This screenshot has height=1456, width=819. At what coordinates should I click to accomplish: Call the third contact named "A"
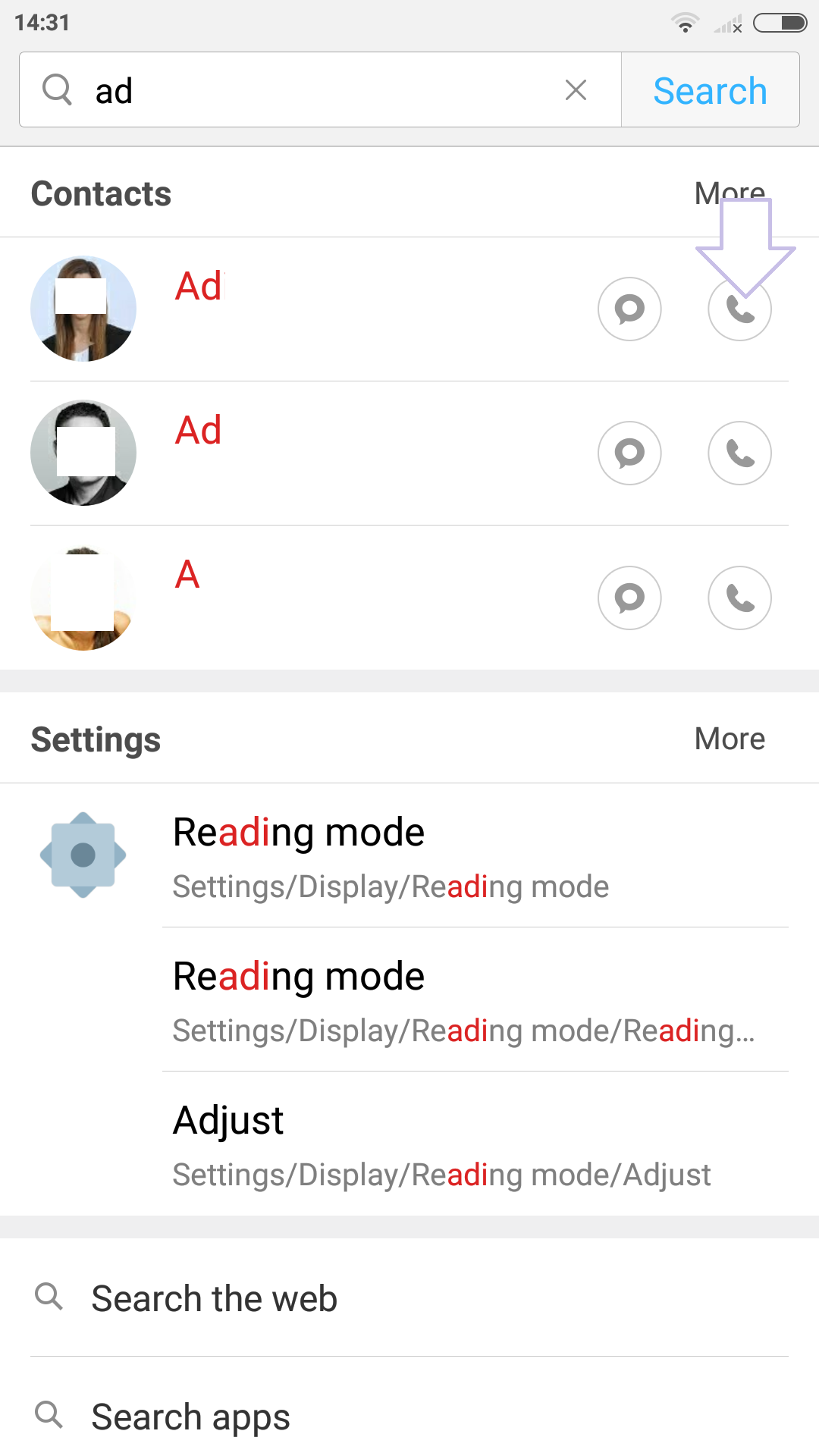[x=739, y=598]
